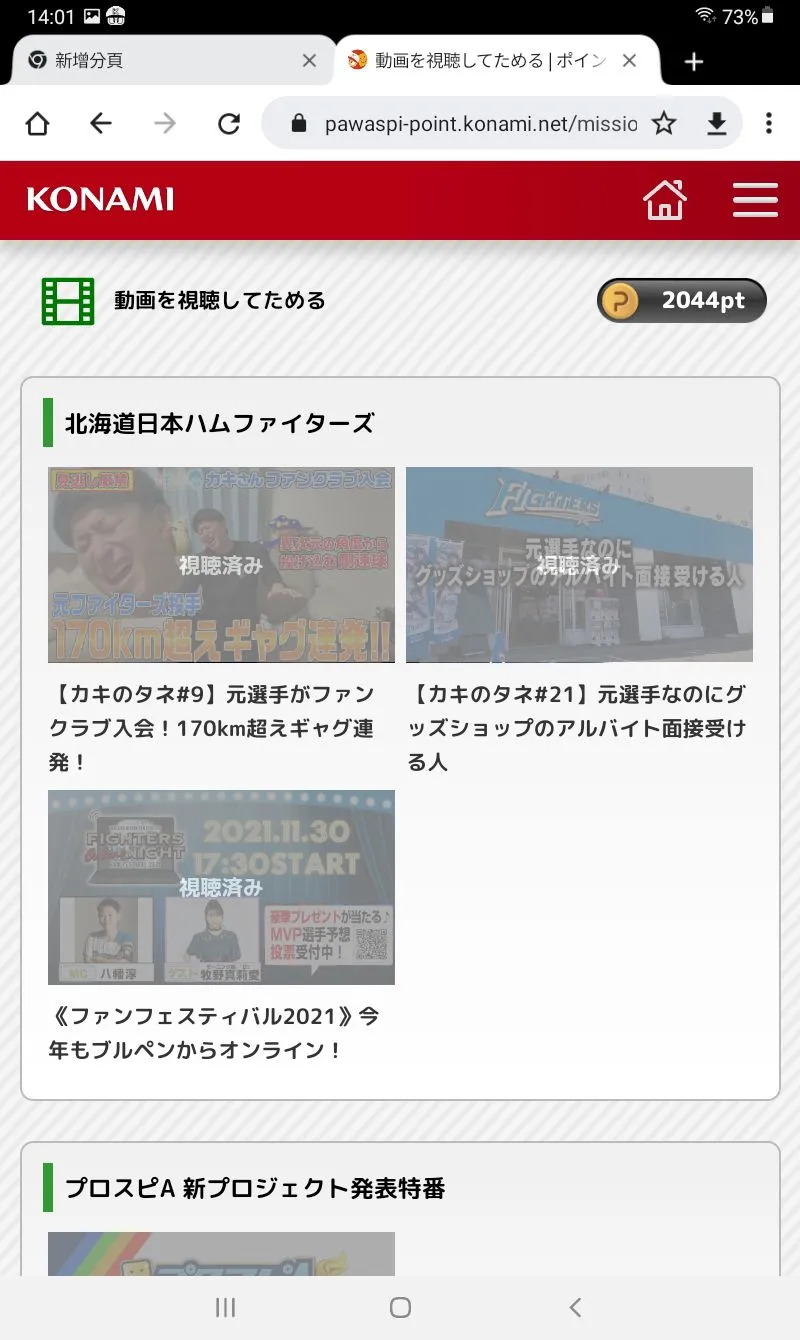Open the ファンフェスティバル2021 video

point(221,887)
